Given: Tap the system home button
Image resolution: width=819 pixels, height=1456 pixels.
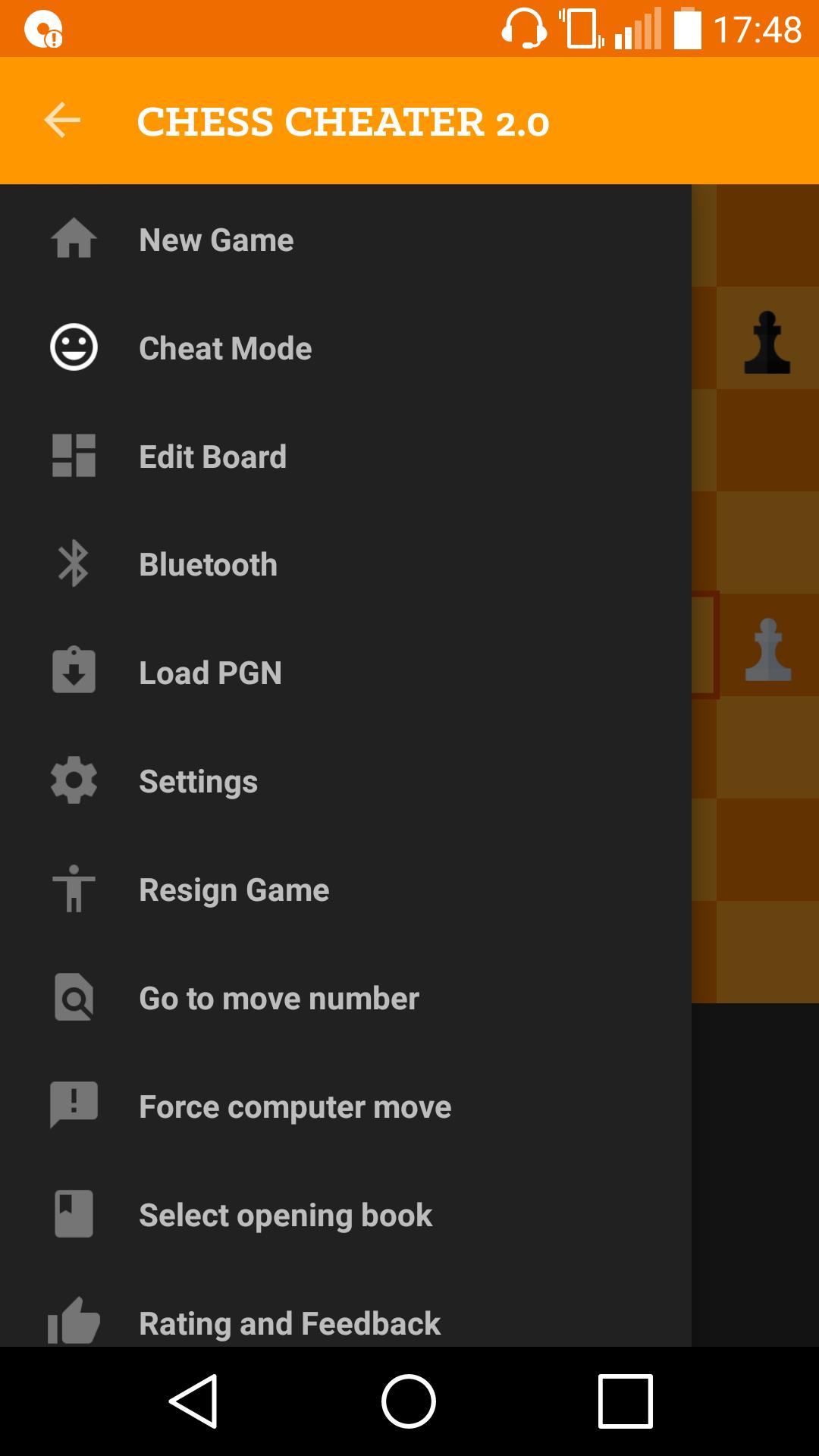Looking at the screenshot, I should (409, 1401).
